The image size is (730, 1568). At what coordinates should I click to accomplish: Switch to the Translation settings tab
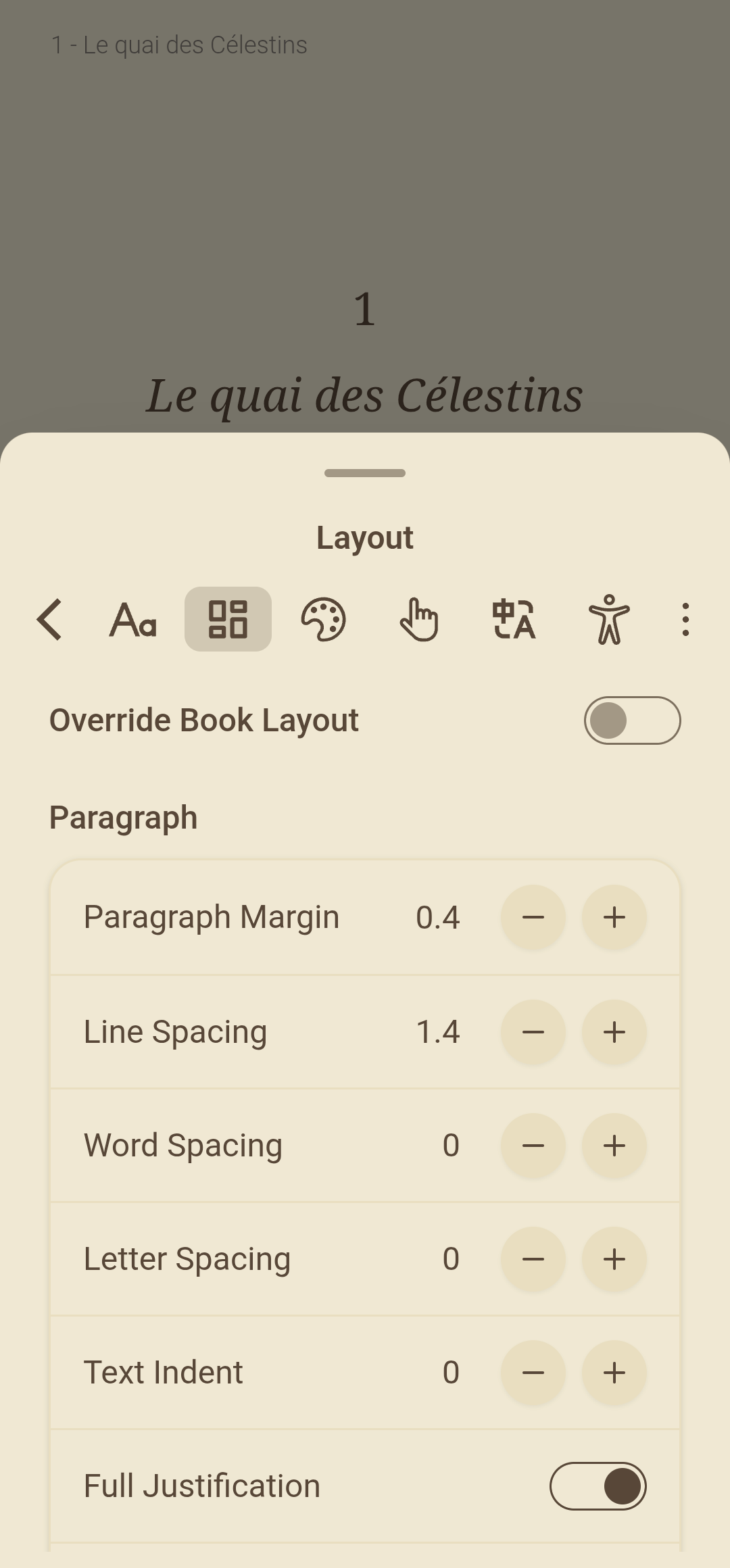[x=514, y=619]
